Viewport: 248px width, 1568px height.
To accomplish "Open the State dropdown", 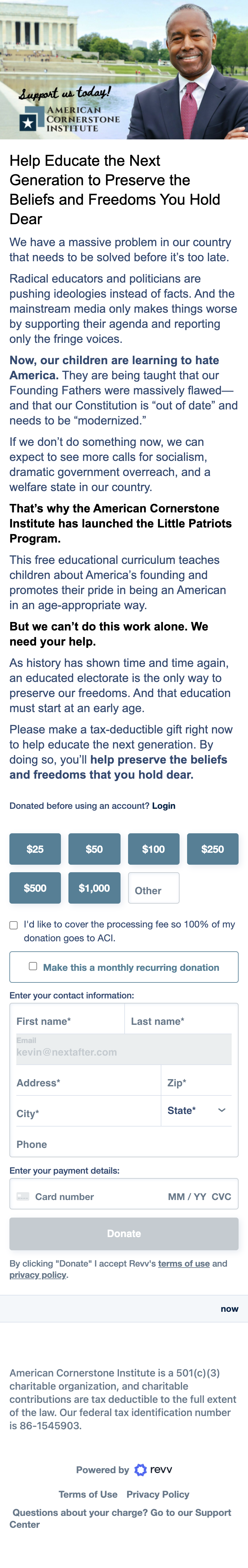I will coord(197,1110).
